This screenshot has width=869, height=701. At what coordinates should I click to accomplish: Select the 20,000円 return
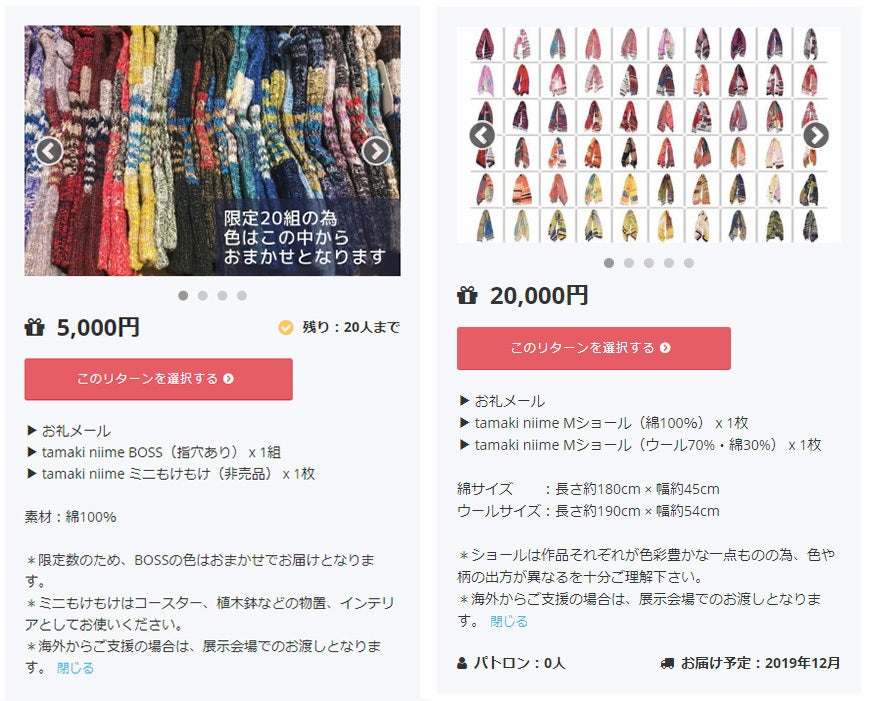pos(593,348)
